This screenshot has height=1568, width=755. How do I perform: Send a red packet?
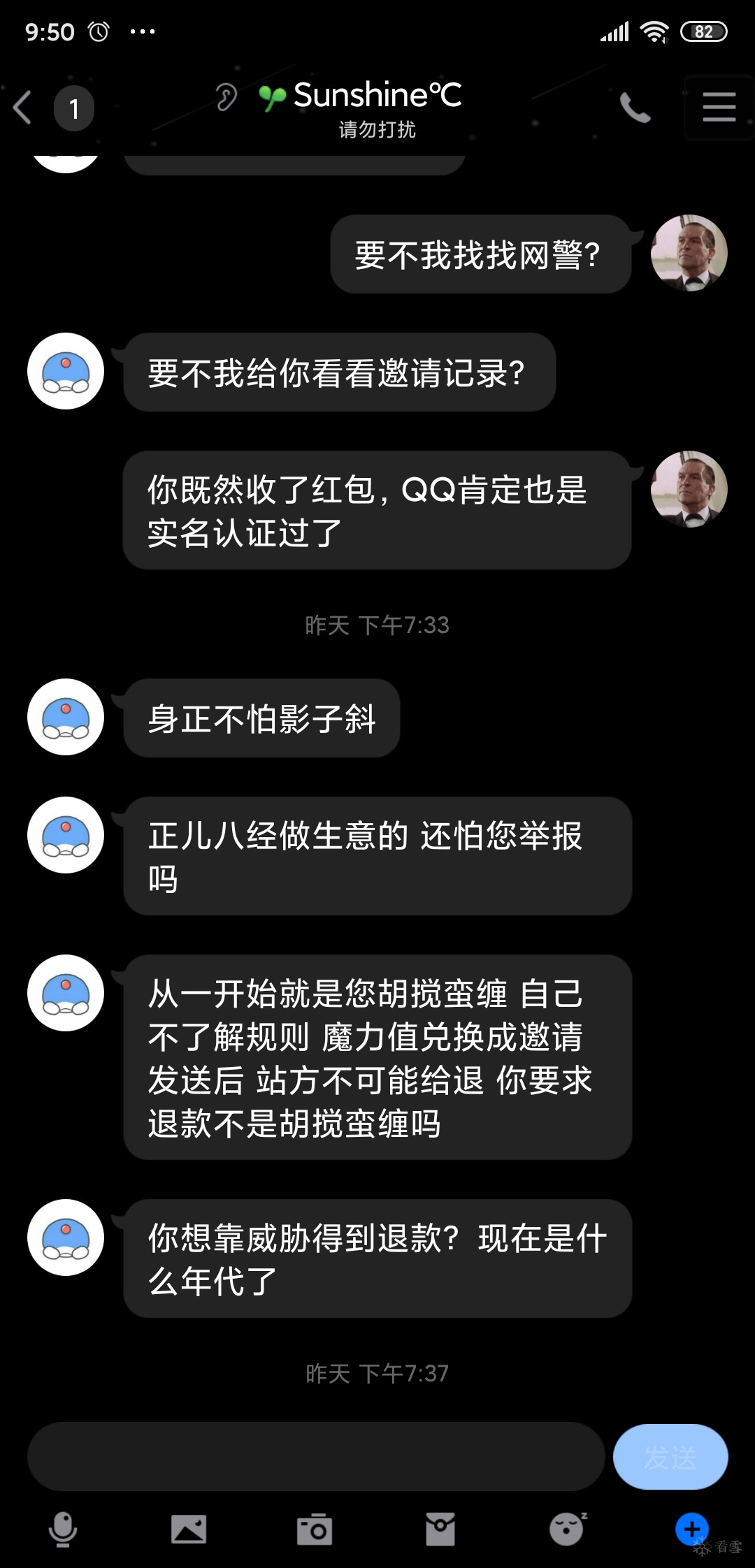coord(440,1530)
